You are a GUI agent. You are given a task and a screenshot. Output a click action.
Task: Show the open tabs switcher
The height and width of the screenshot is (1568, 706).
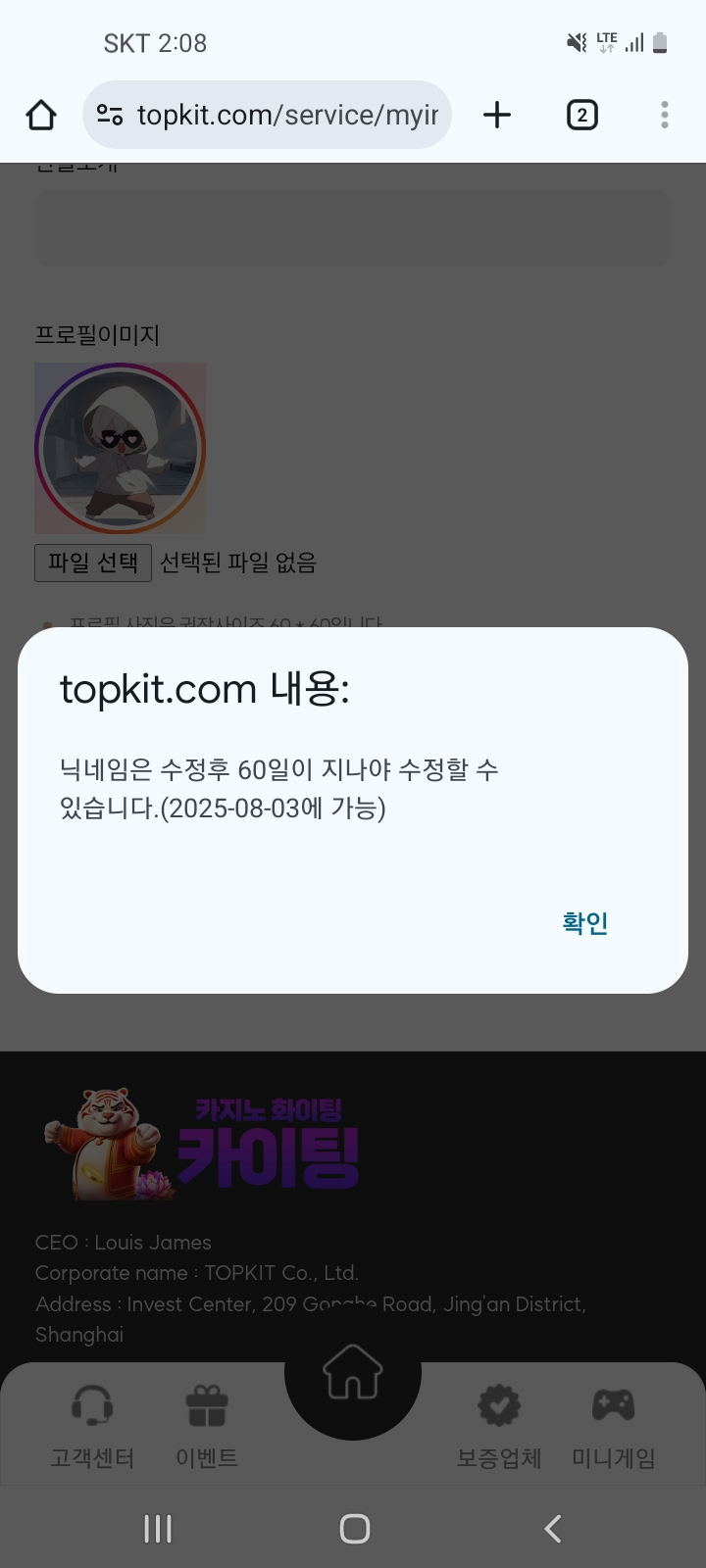[x=581, y=115]
